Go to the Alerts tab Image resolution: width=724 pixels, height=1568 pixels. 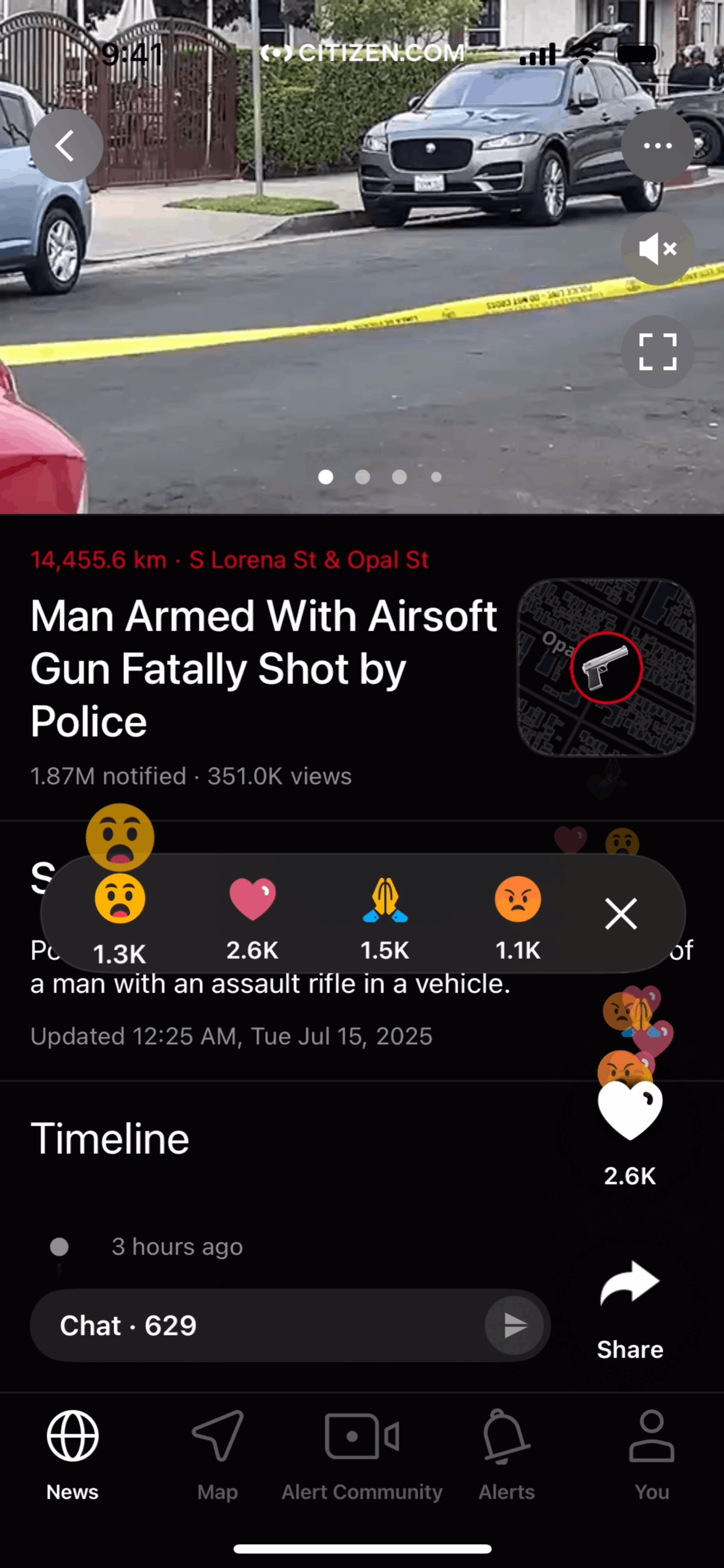(507, 1454)
